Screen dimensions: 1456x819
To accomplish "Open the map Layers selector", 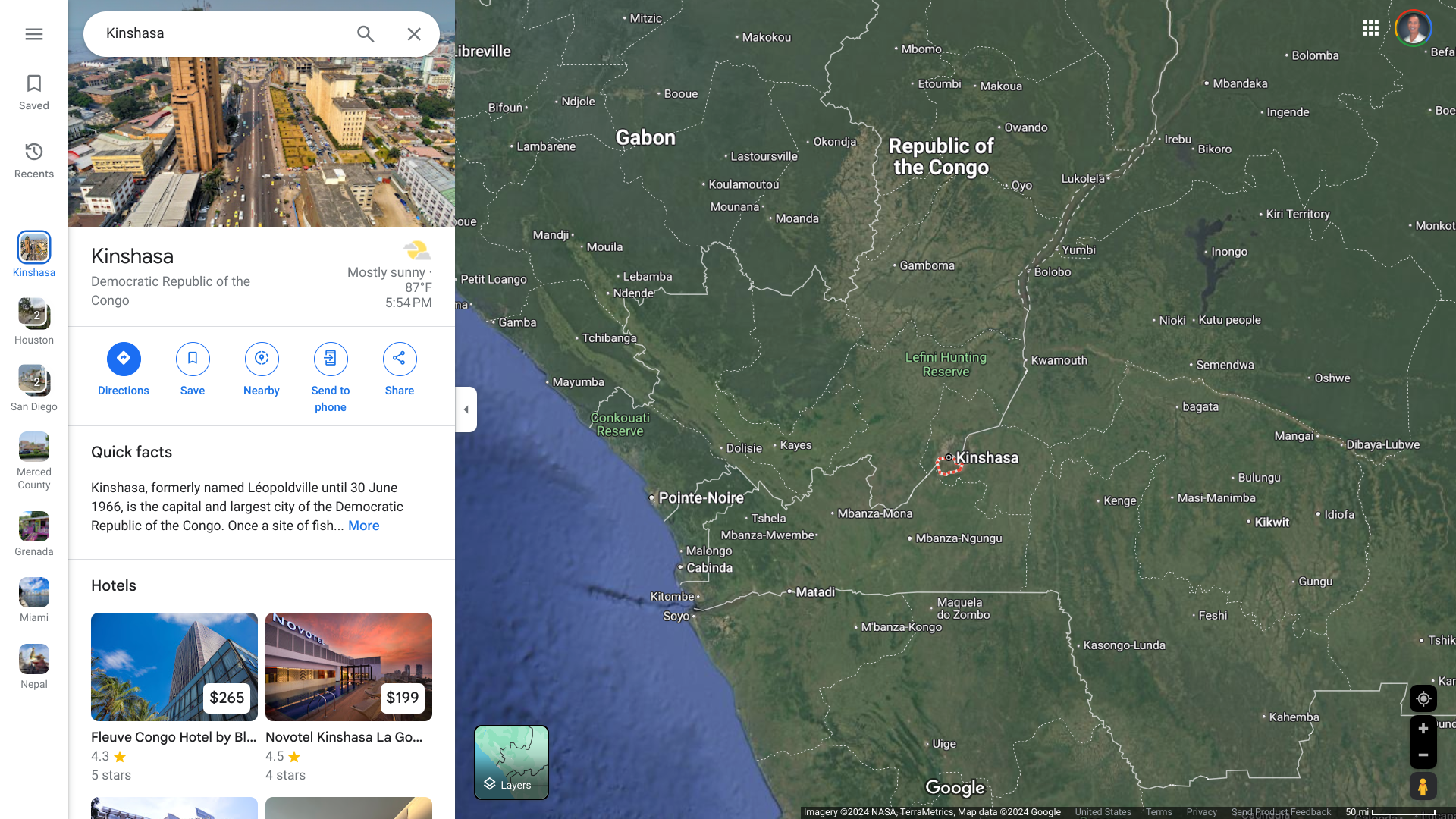I will coord(511,762).
